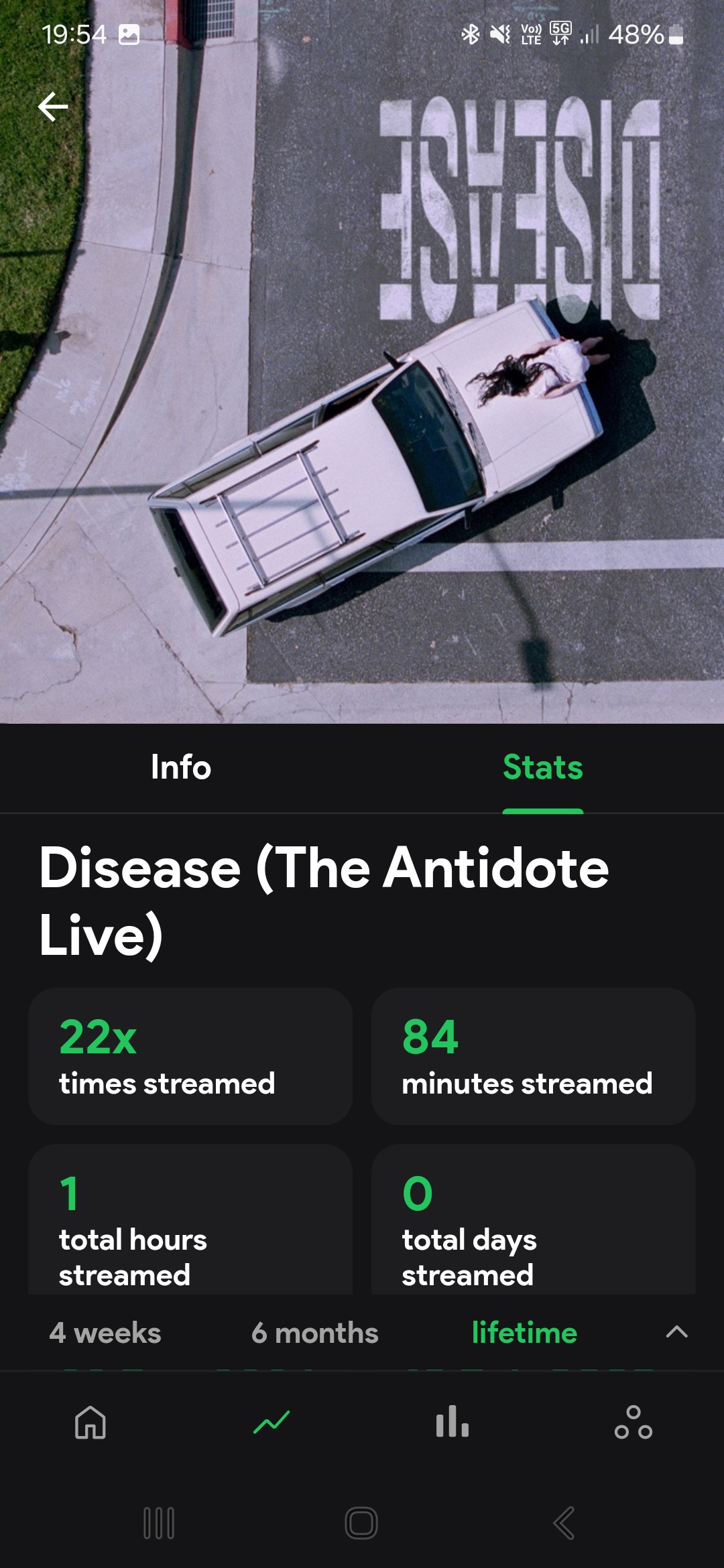Choose the 6 months time range
Viewport: 724px width, 1568px height.
click(314, 1333)
